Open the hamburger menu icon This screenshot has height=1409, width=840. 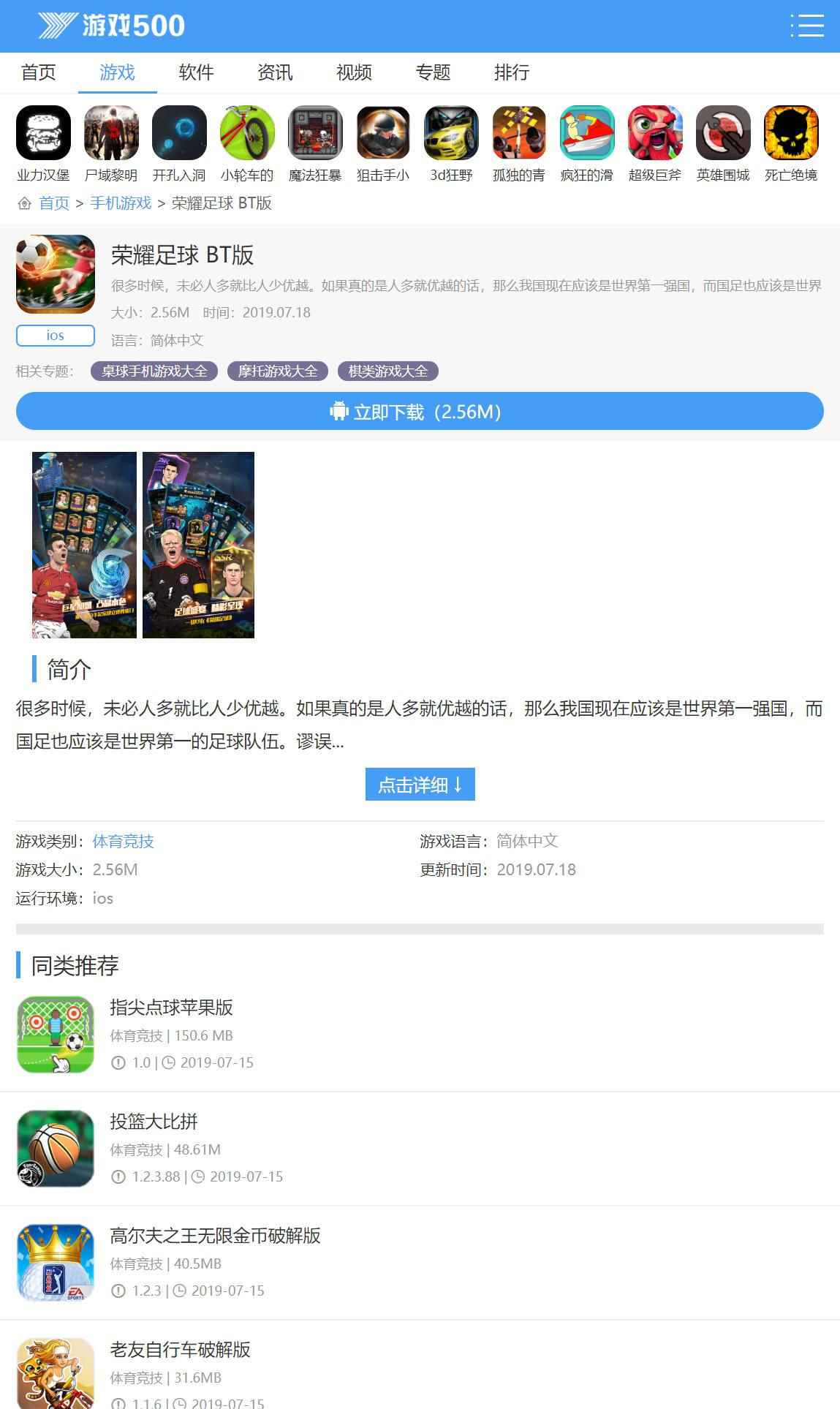pos(807,26)
